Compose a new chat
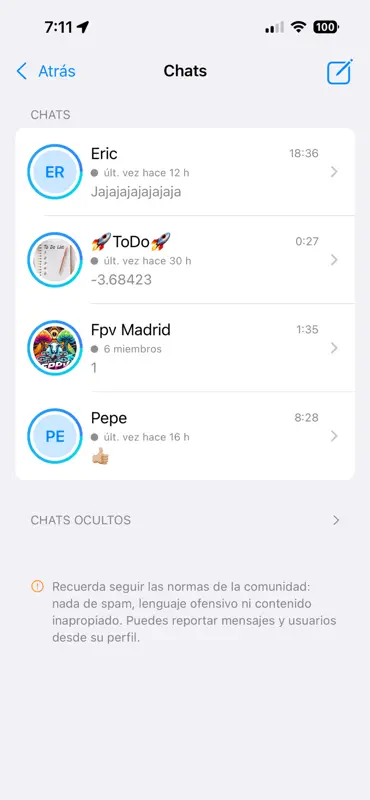 point(339,71)
